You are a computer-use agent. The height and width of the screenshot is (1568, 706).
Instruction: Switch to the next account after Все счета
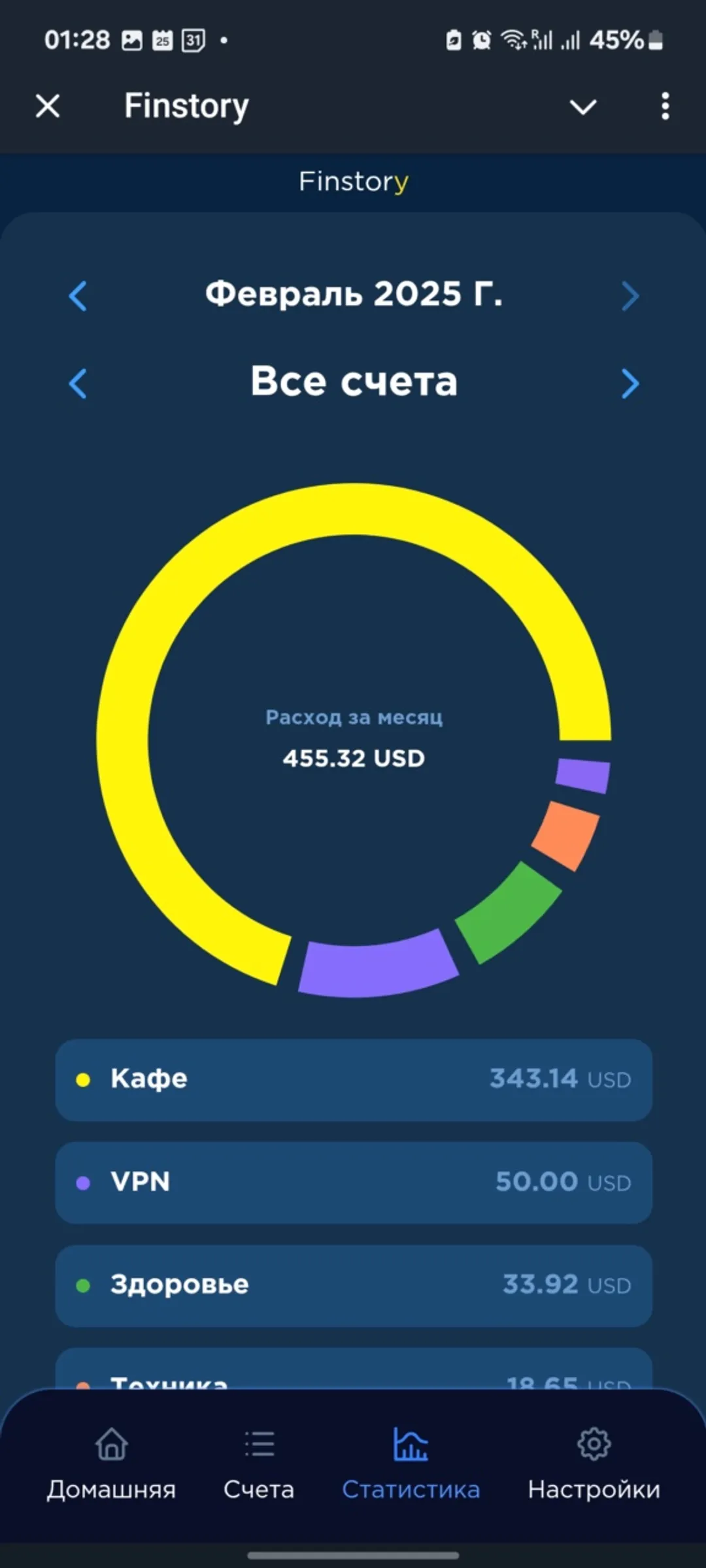click(630, 384)
